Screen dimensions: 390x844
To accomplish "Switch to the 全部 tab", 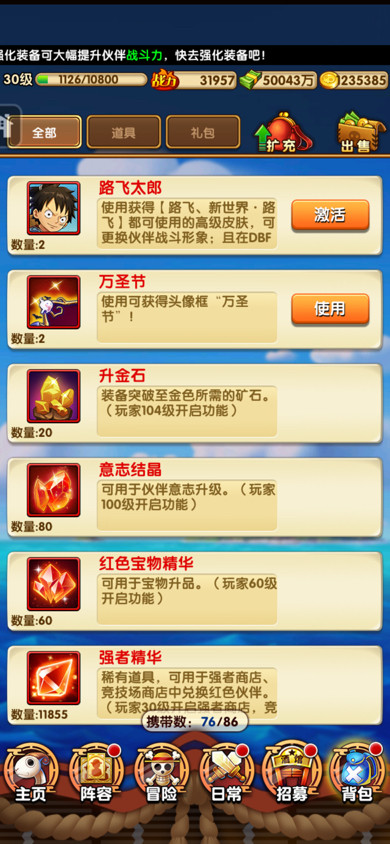I will 44,132.
